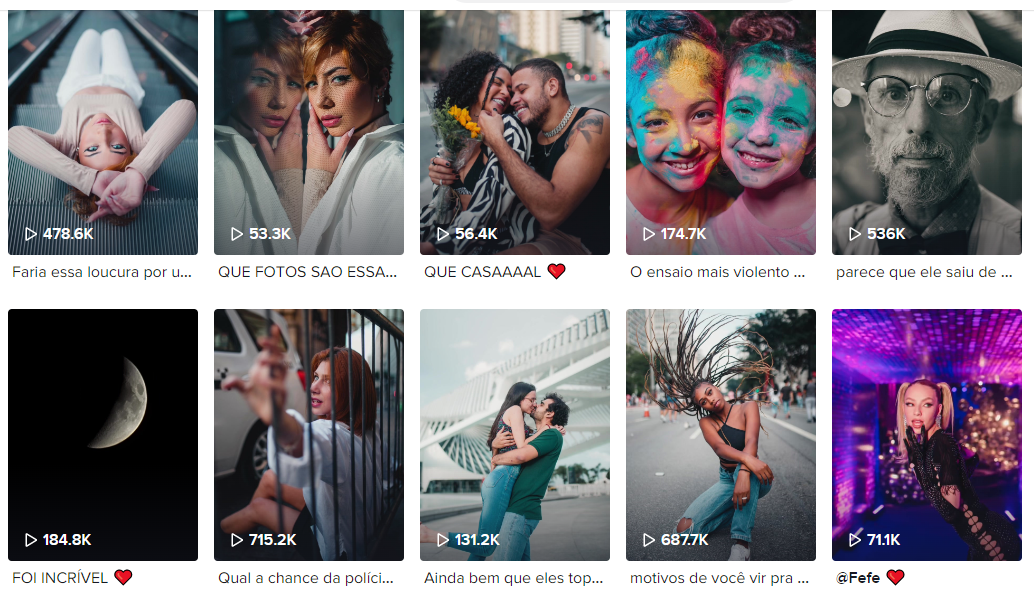The image size is (1034, 594).
Task: Open the escalator video with 478.6K views
Action: [x=103, y=132]
